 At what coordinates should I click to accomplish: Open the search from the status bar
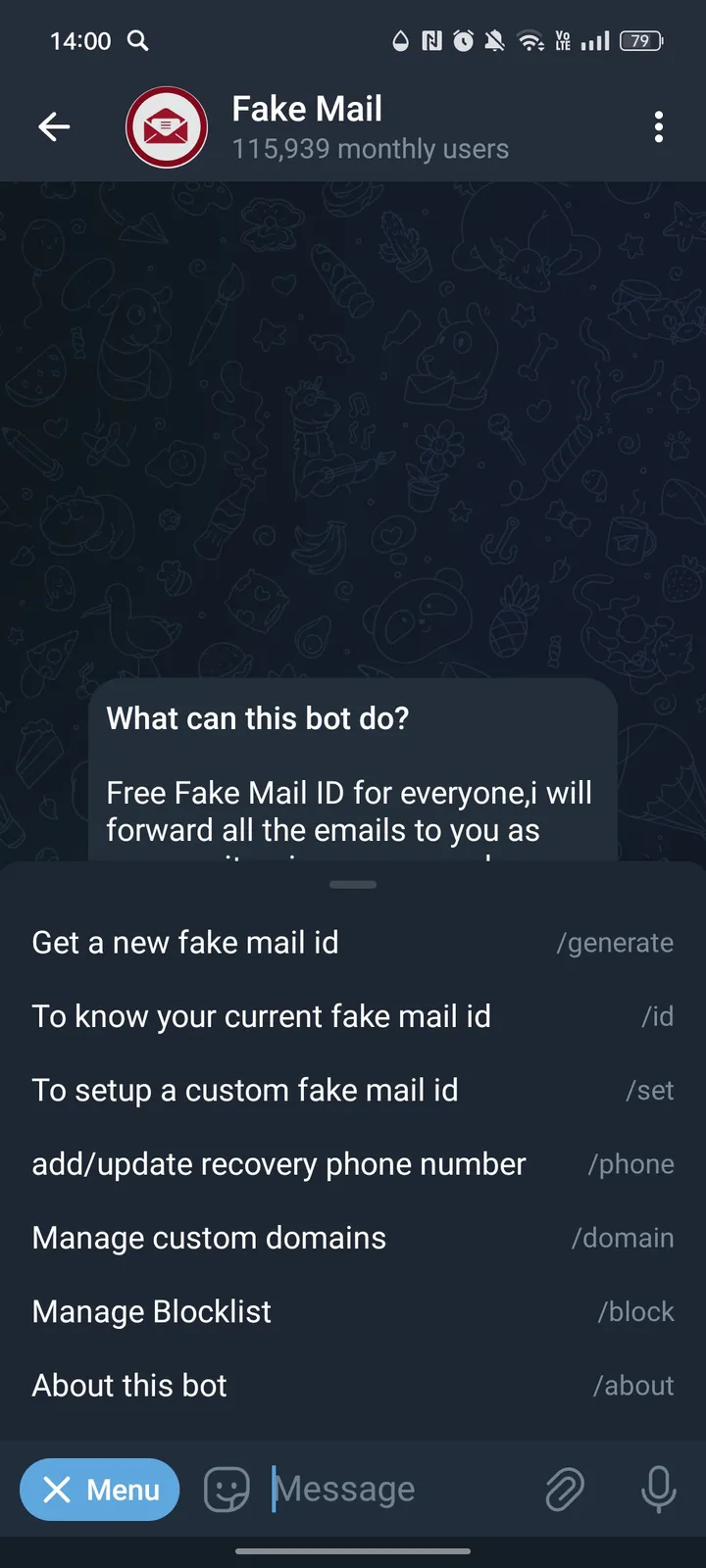137,41
